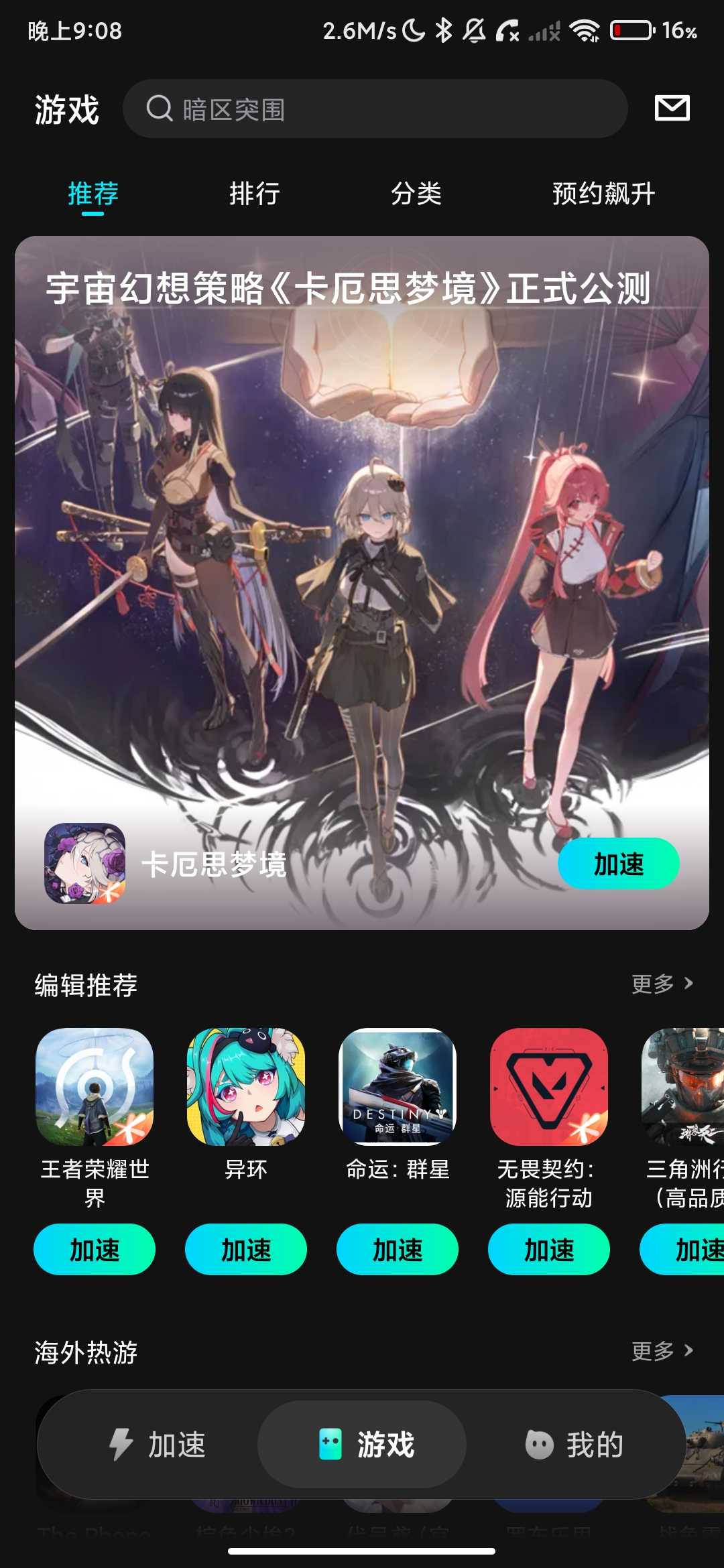The image size is (724, 1568).
Task: Select the 游戏 bottom tab
Action: click(362, 1444)
